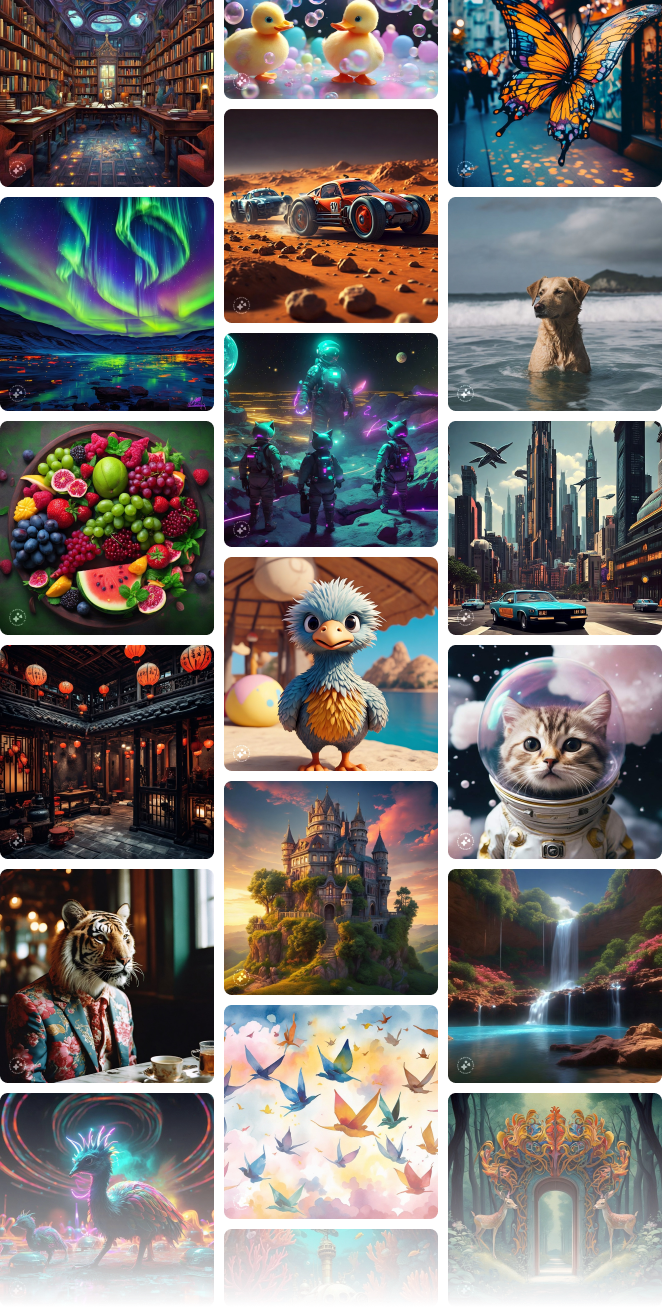View the hilltop castle at sunset image
662x1307 pixels.
(x=331, y=888)
